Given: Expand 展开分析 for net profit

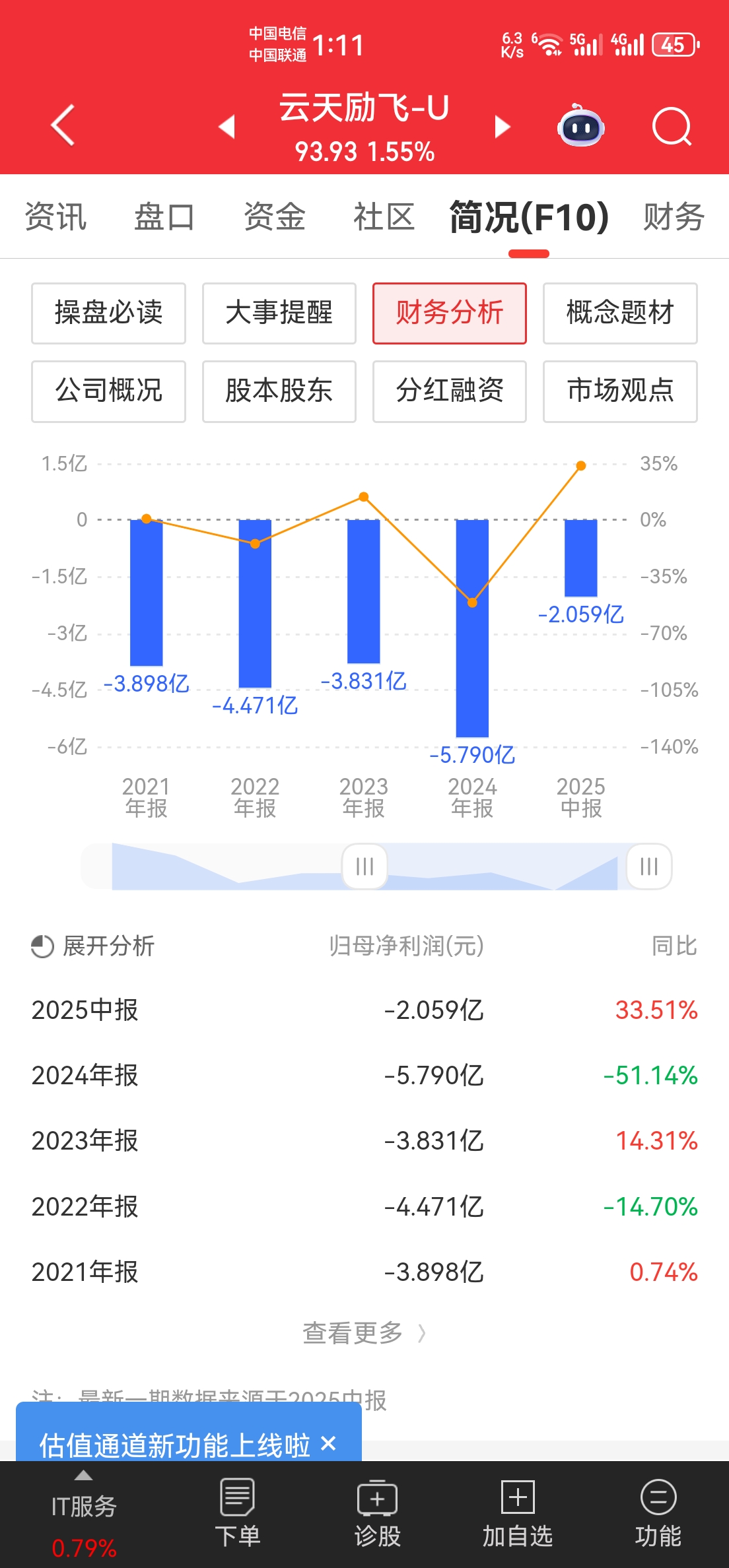Looking at the screenshot, I should (92, 946).
